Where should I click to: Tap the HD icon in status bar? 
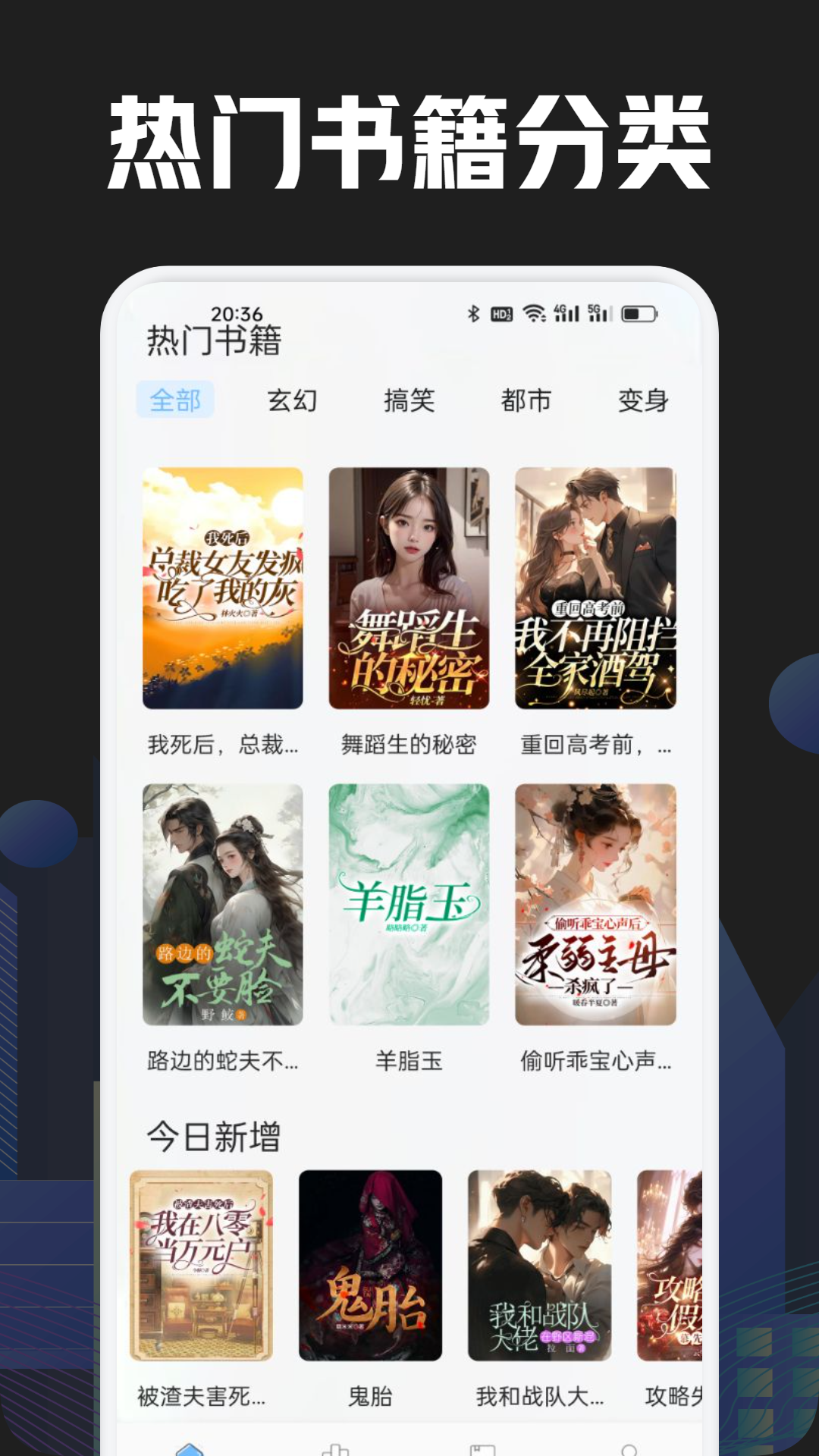pos(501,312)
